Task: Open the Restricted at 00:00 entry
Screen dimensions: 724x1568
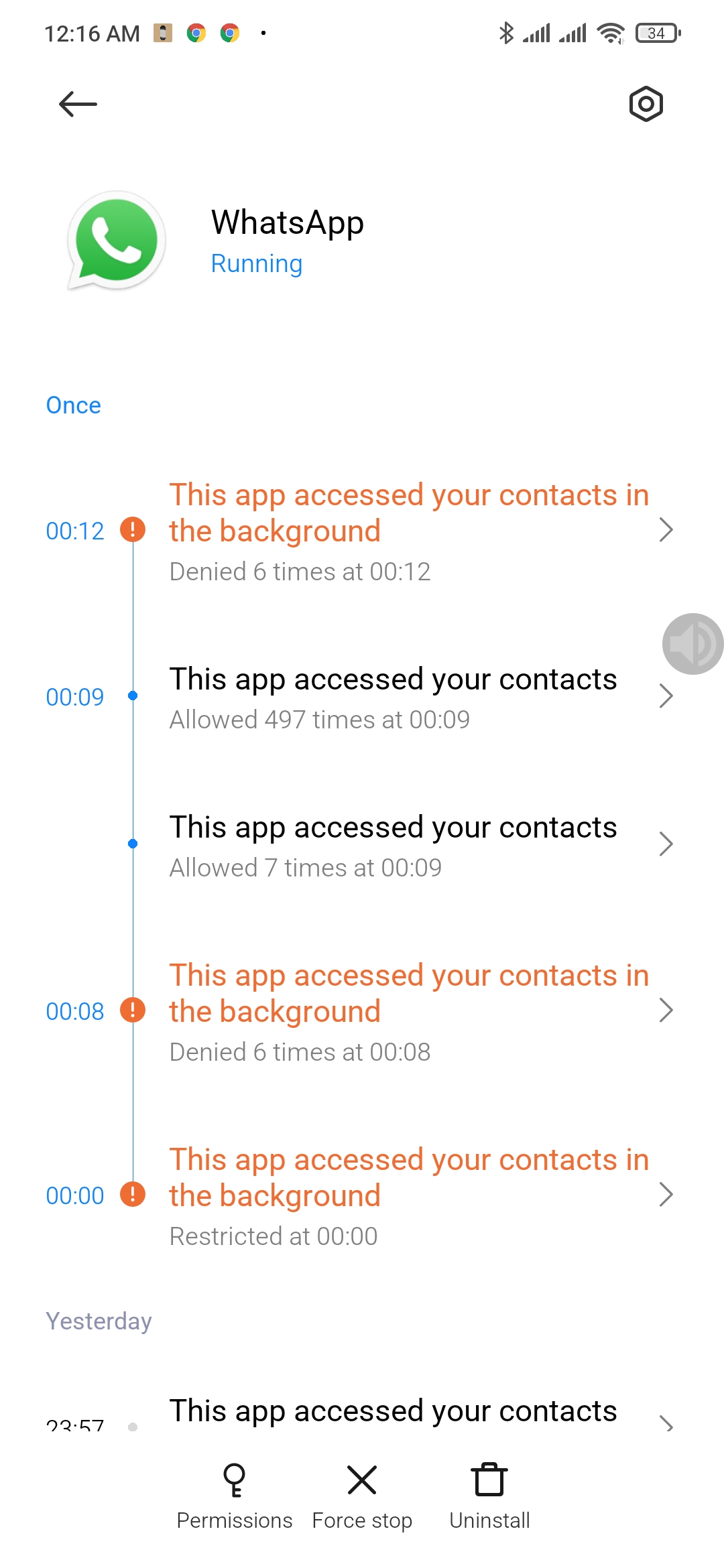Action: (362, 1196)
